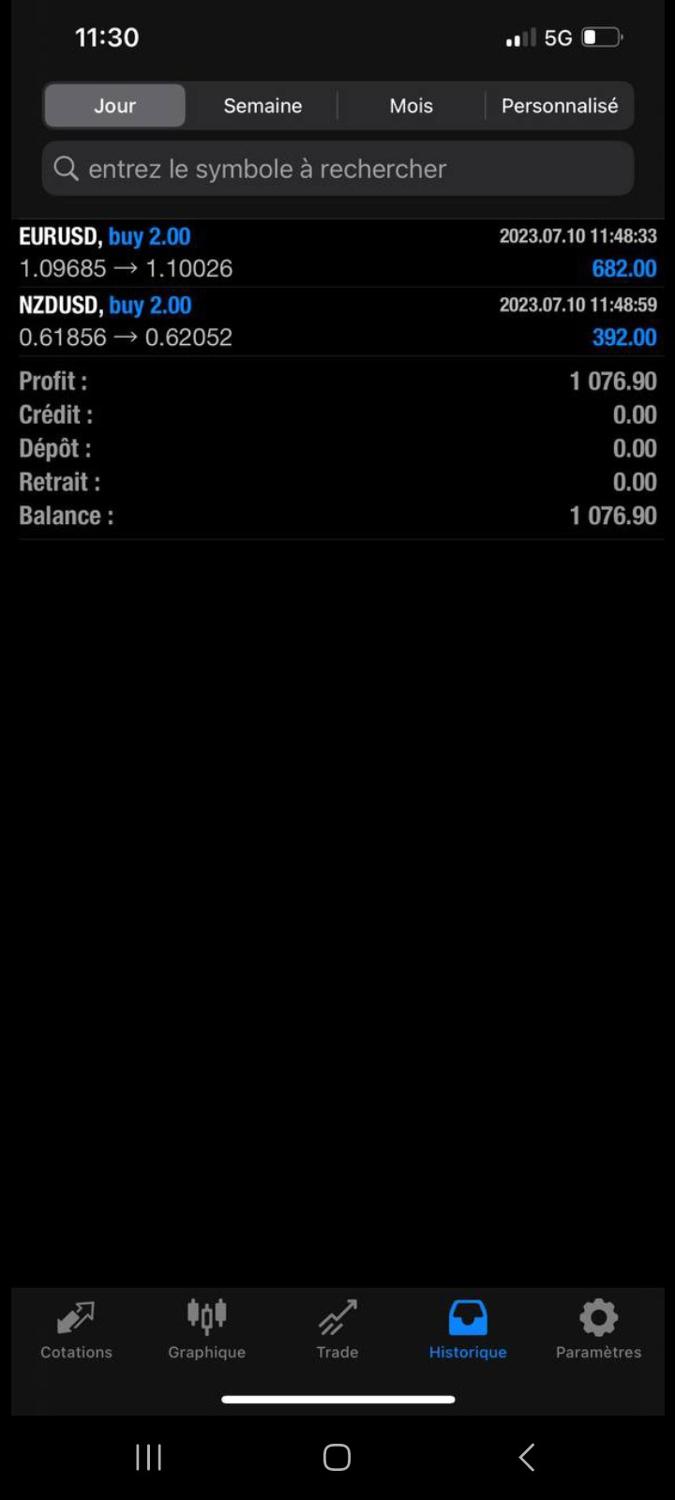Select the Historique tab
The width and height of the screenshot is (675, 1500).
point(468,1330)
